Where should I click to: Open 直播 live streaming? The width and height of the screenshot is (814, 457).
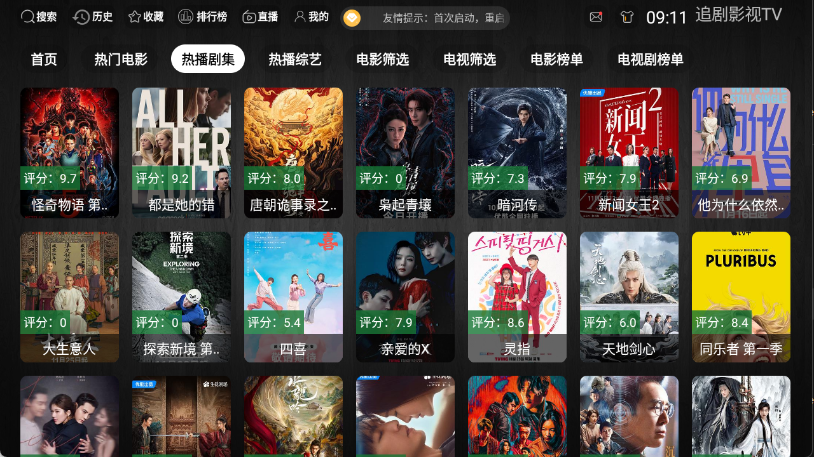point(259,17)
